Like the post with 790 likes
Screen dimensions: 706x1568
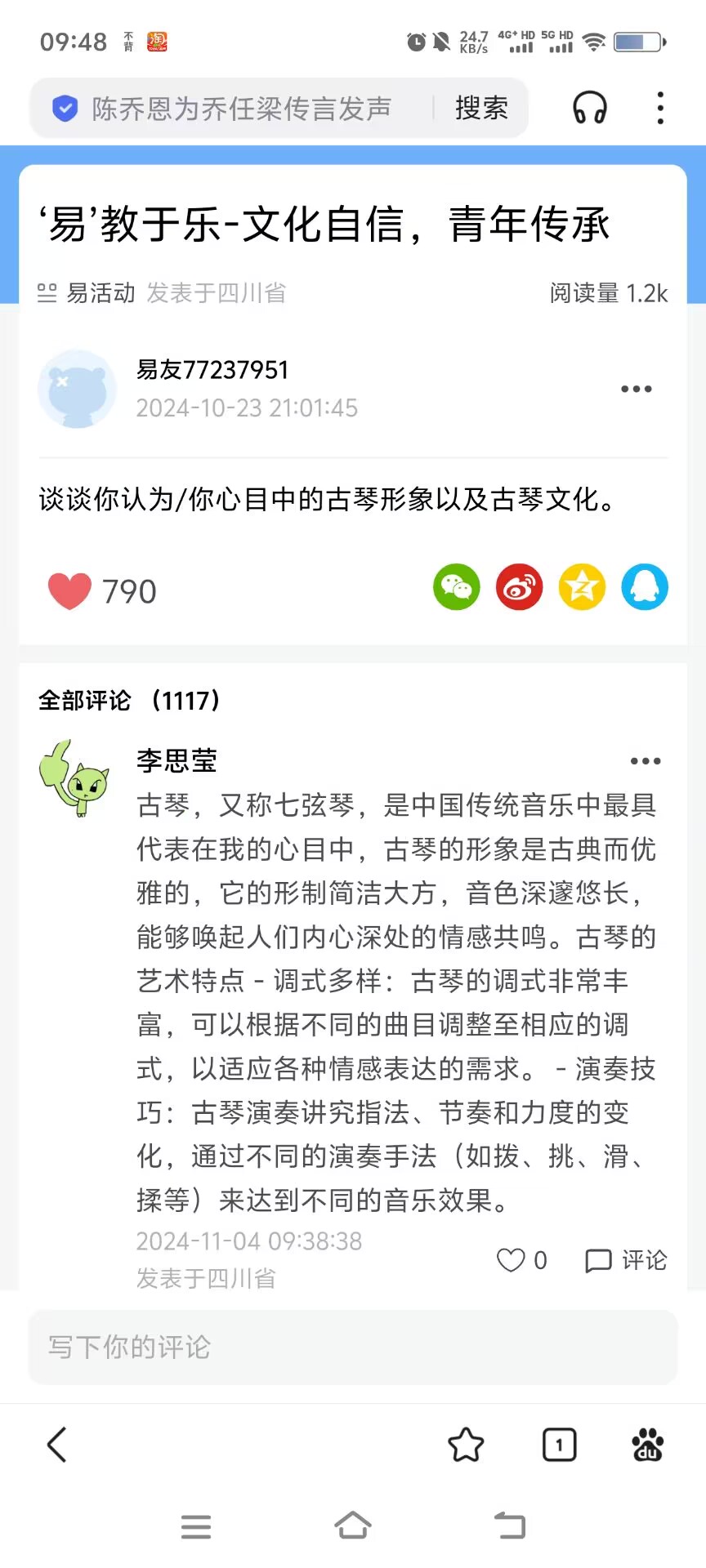click(70, 591)
